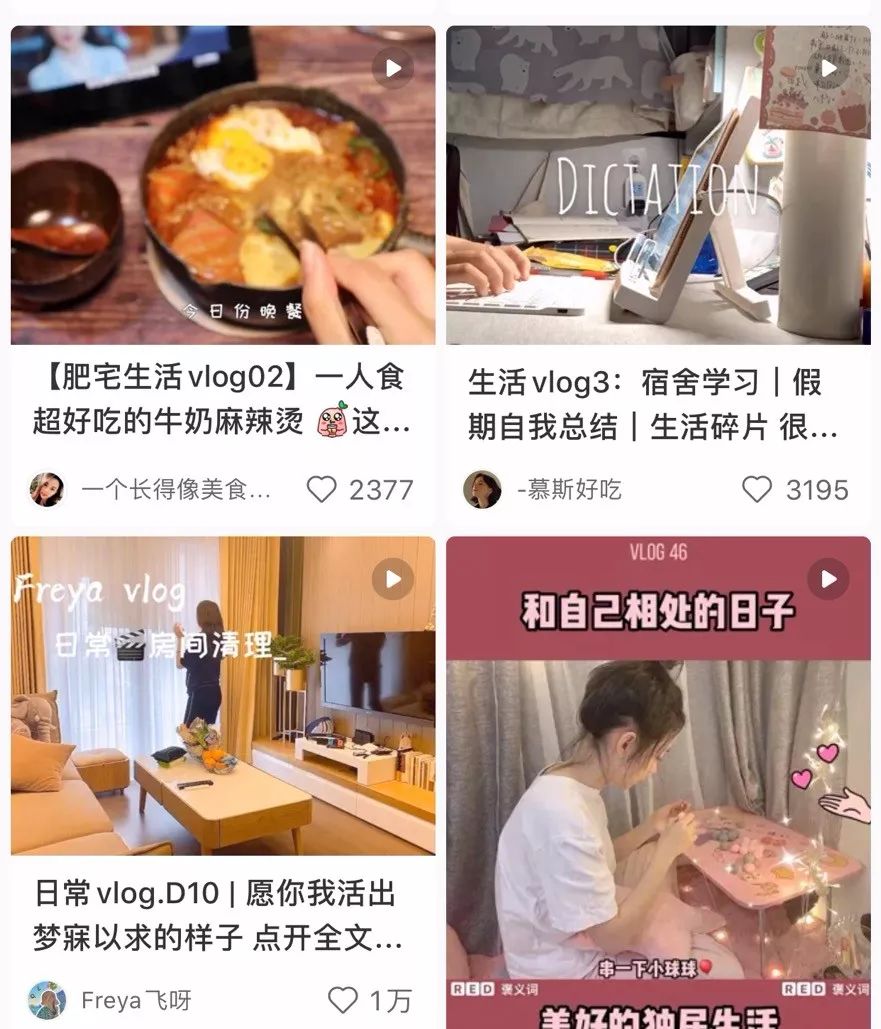Tap the play icon on the 牛奶麻辣烫 video
Image resolution: width=881 pixels, height=1029 pixels.
point(394,68)
